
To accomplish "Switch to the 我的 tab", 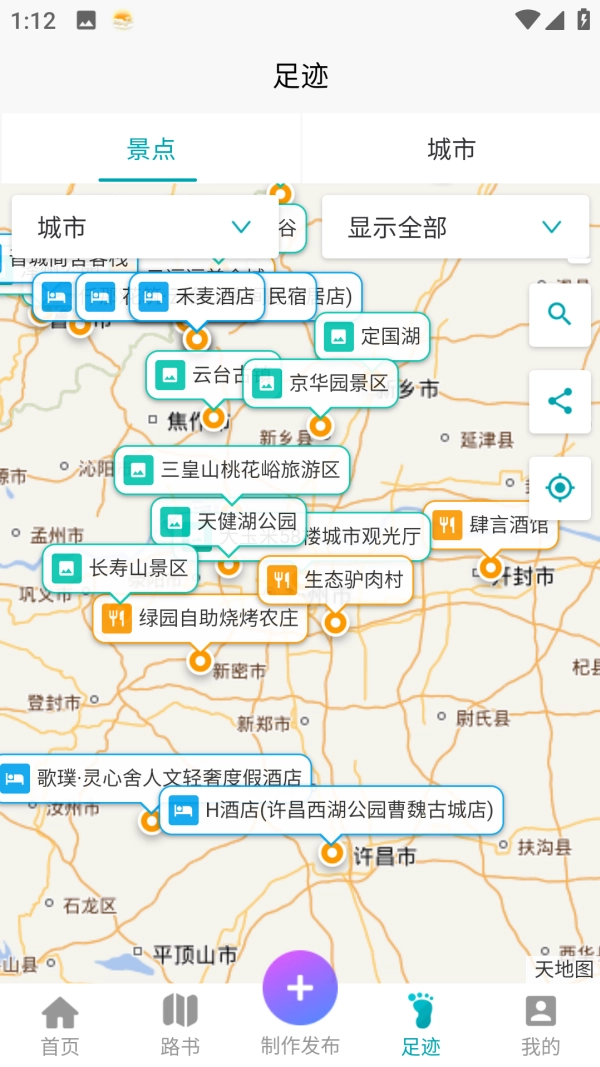I will tap(540, 1025).
